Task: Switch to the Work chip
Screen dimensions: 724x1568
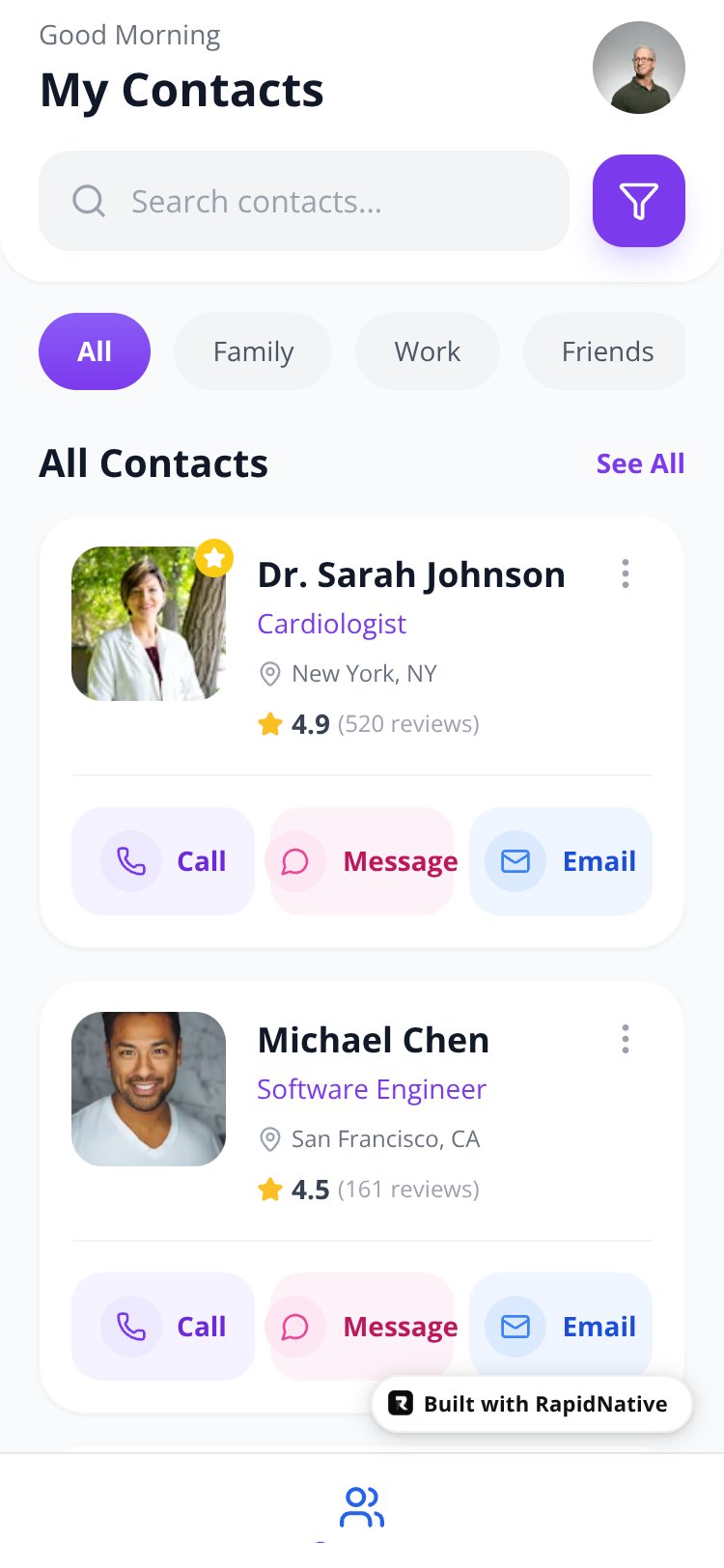Action: point(428,351)
